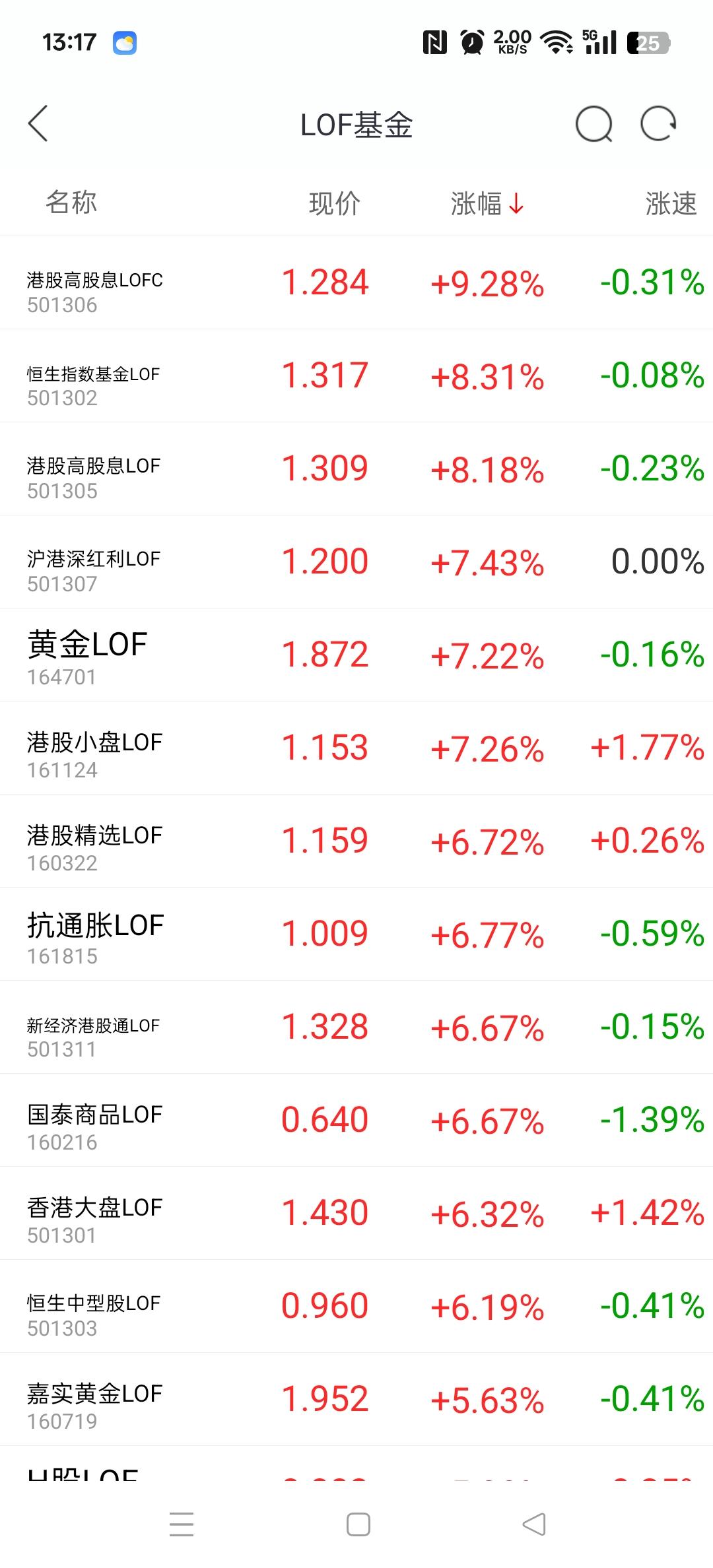Open 黄金LOF 164701 fund

coord(356,655)
